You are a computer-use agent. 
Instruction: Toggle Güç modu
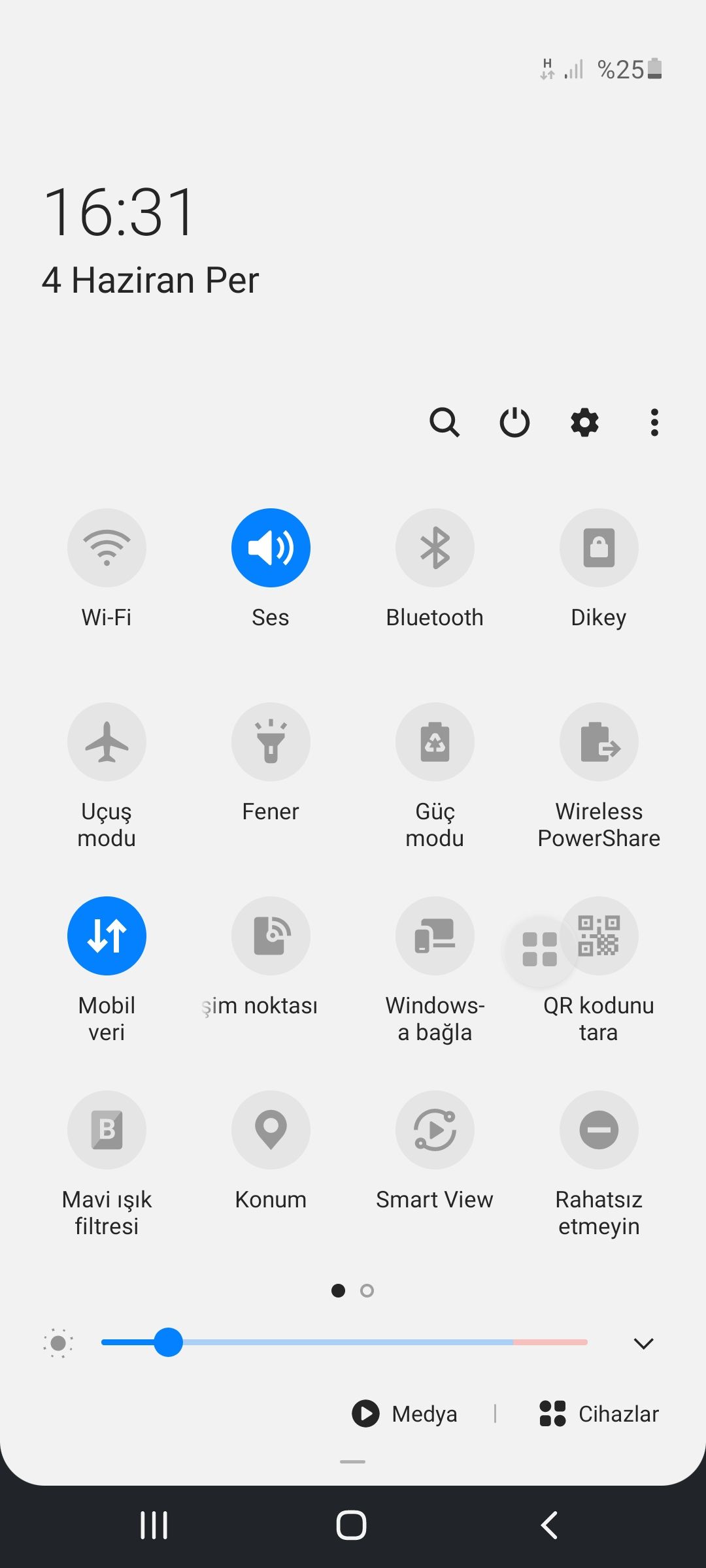pos(435,742)
